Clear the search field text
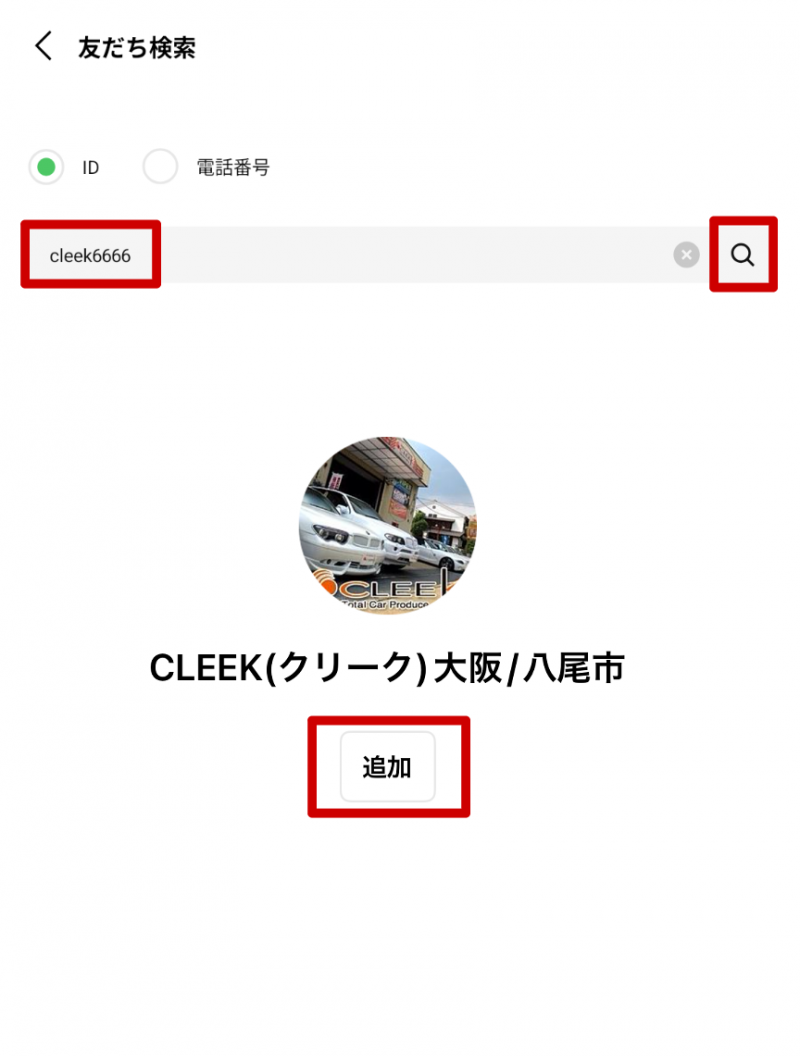 pyautogui.click(x=686, y=255)
